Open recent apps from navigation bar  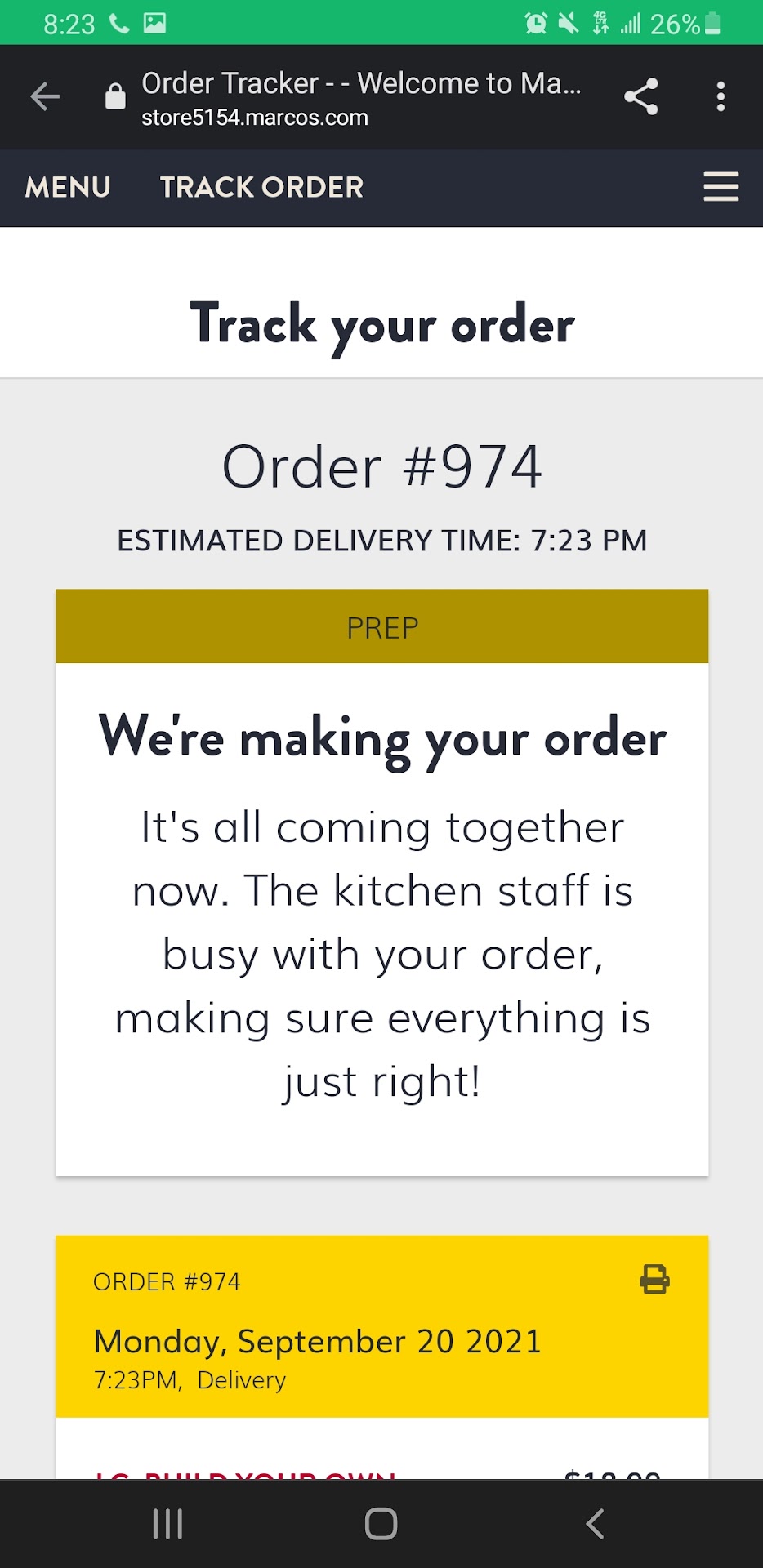tap(168, 1524)
